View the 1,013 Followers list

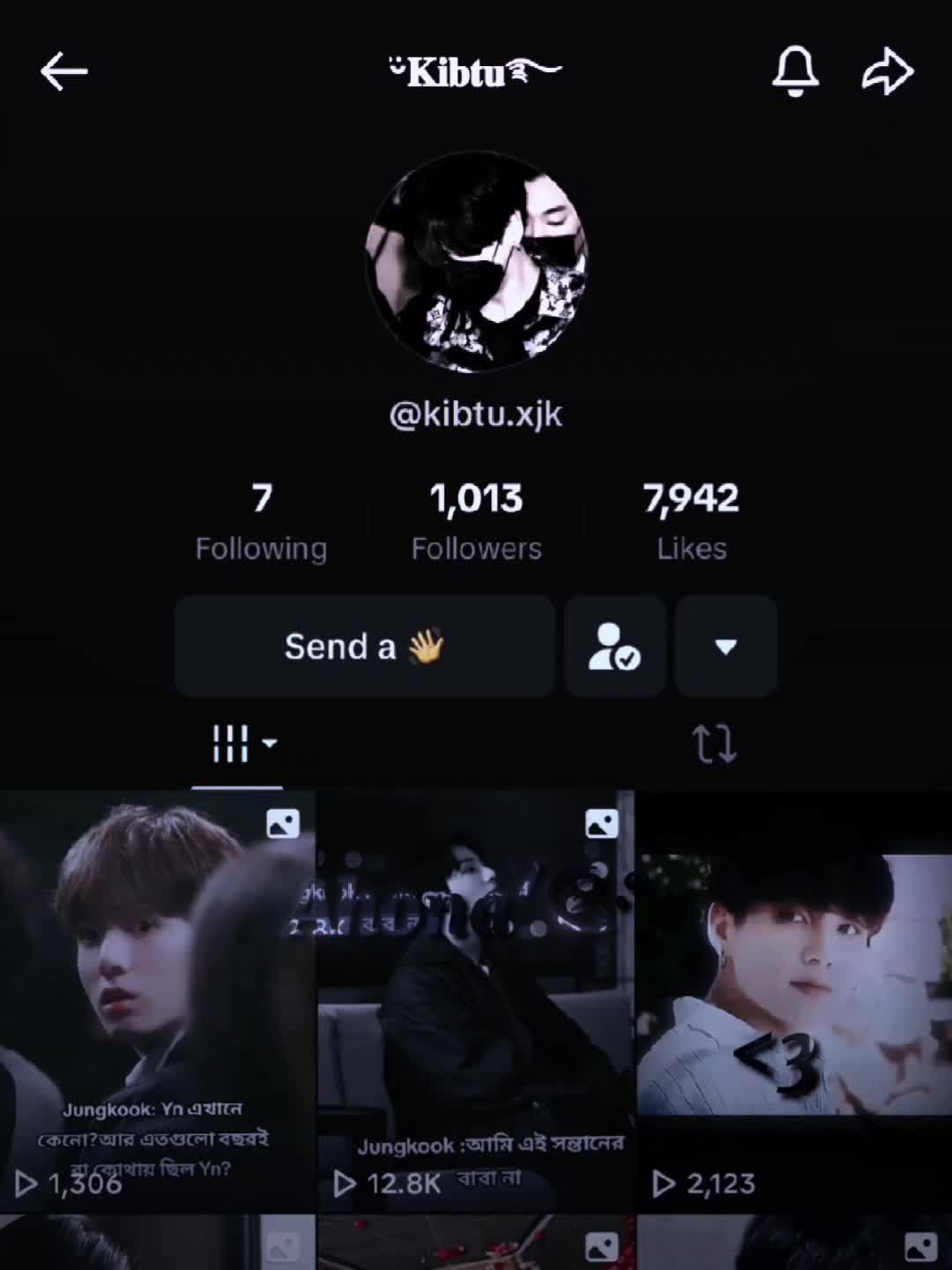click(476, 521)
